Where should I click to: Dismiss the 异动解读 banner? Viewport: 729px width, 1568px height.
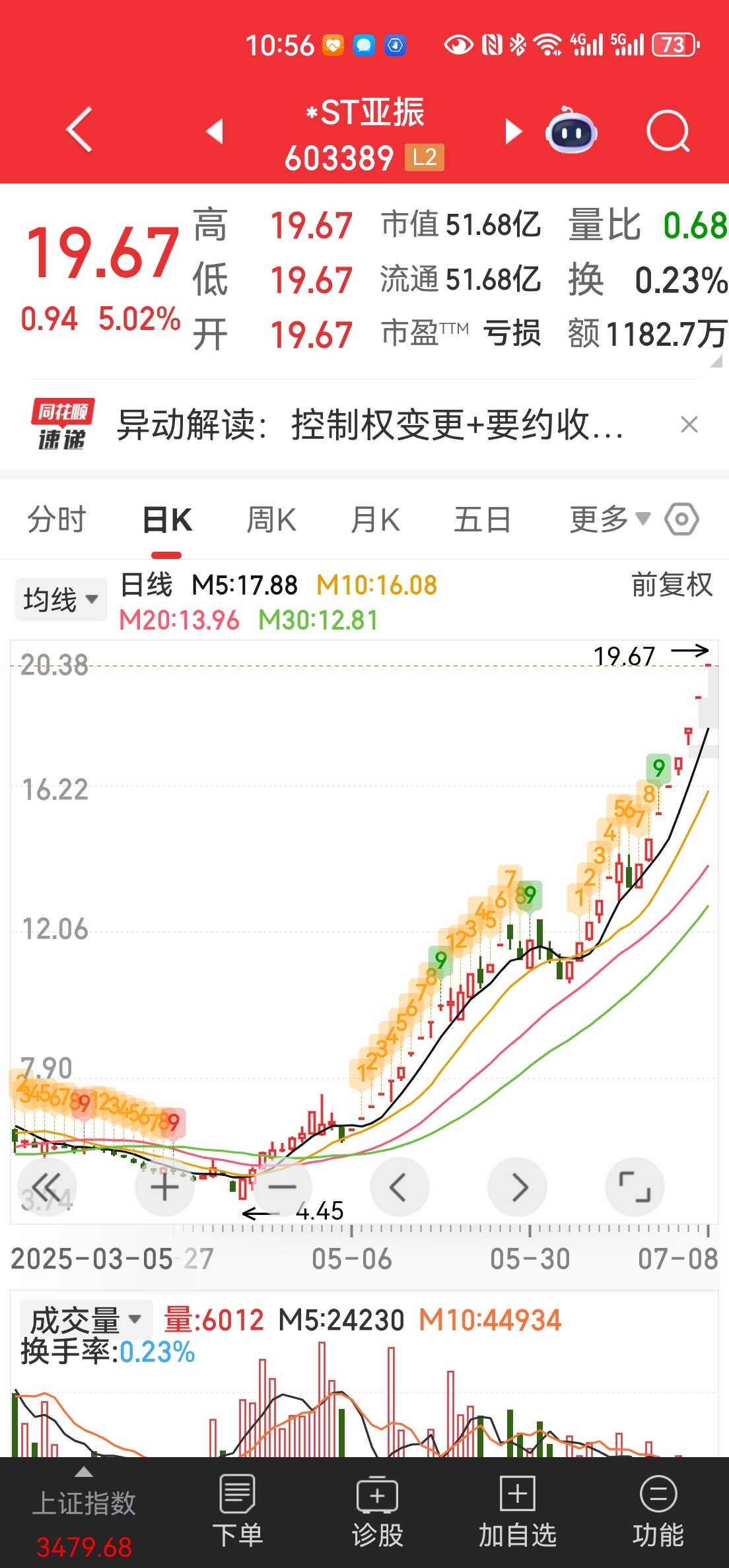coord(689,424)
